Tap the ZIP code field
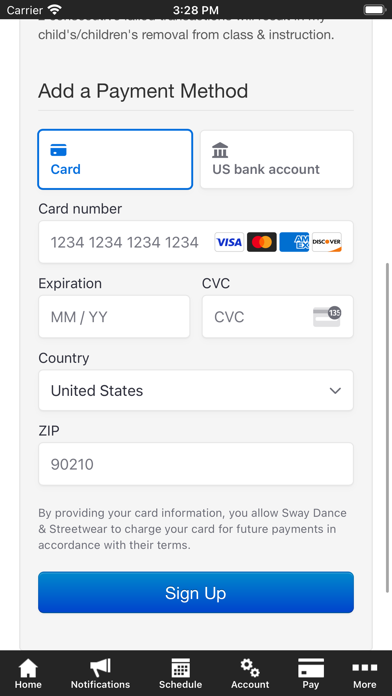The width and height of the screenshot is (392, 696). coord(196,464)
